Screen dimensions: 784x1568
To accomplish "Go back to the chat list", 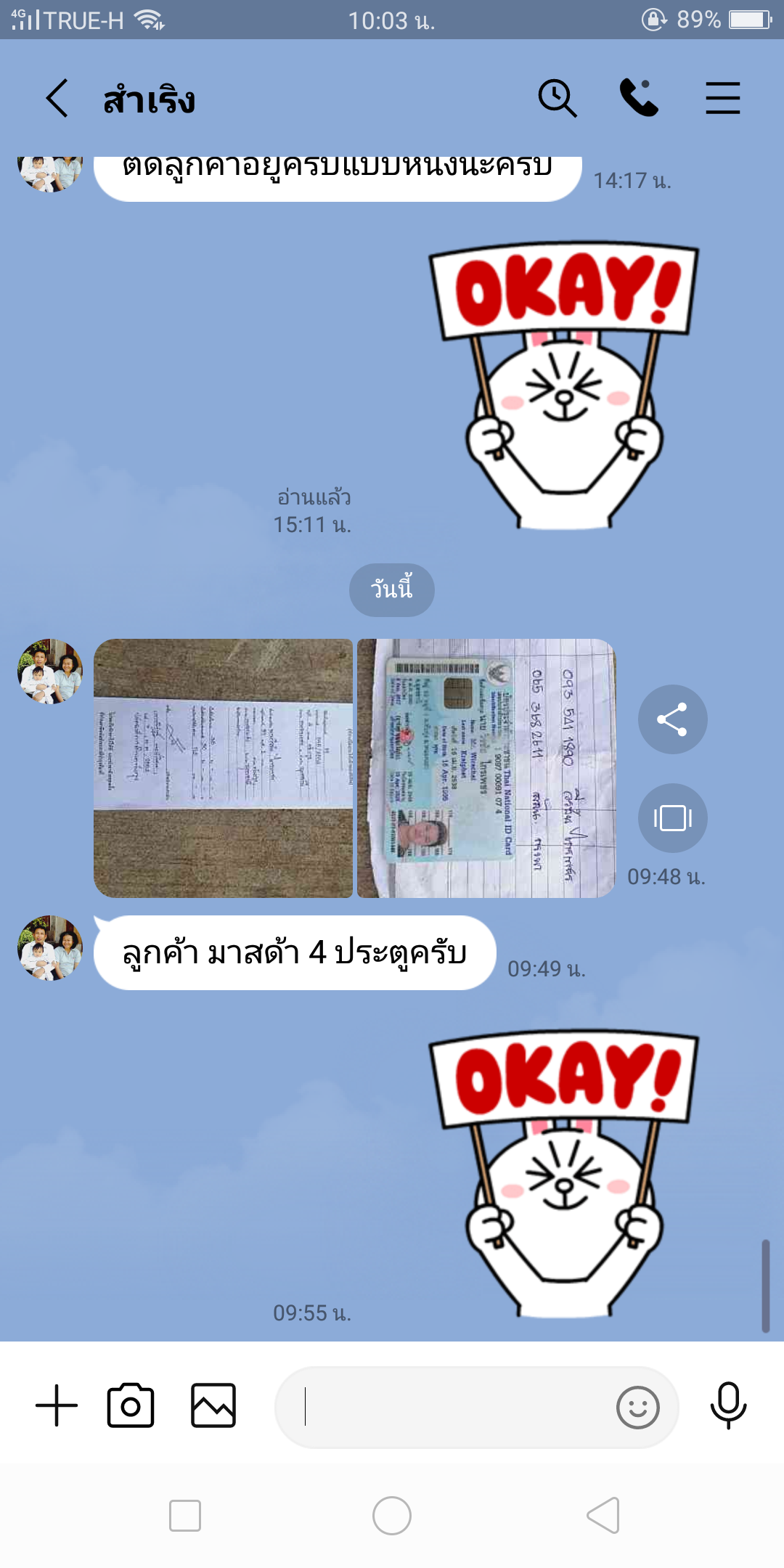I will click(x=57, y=98).
